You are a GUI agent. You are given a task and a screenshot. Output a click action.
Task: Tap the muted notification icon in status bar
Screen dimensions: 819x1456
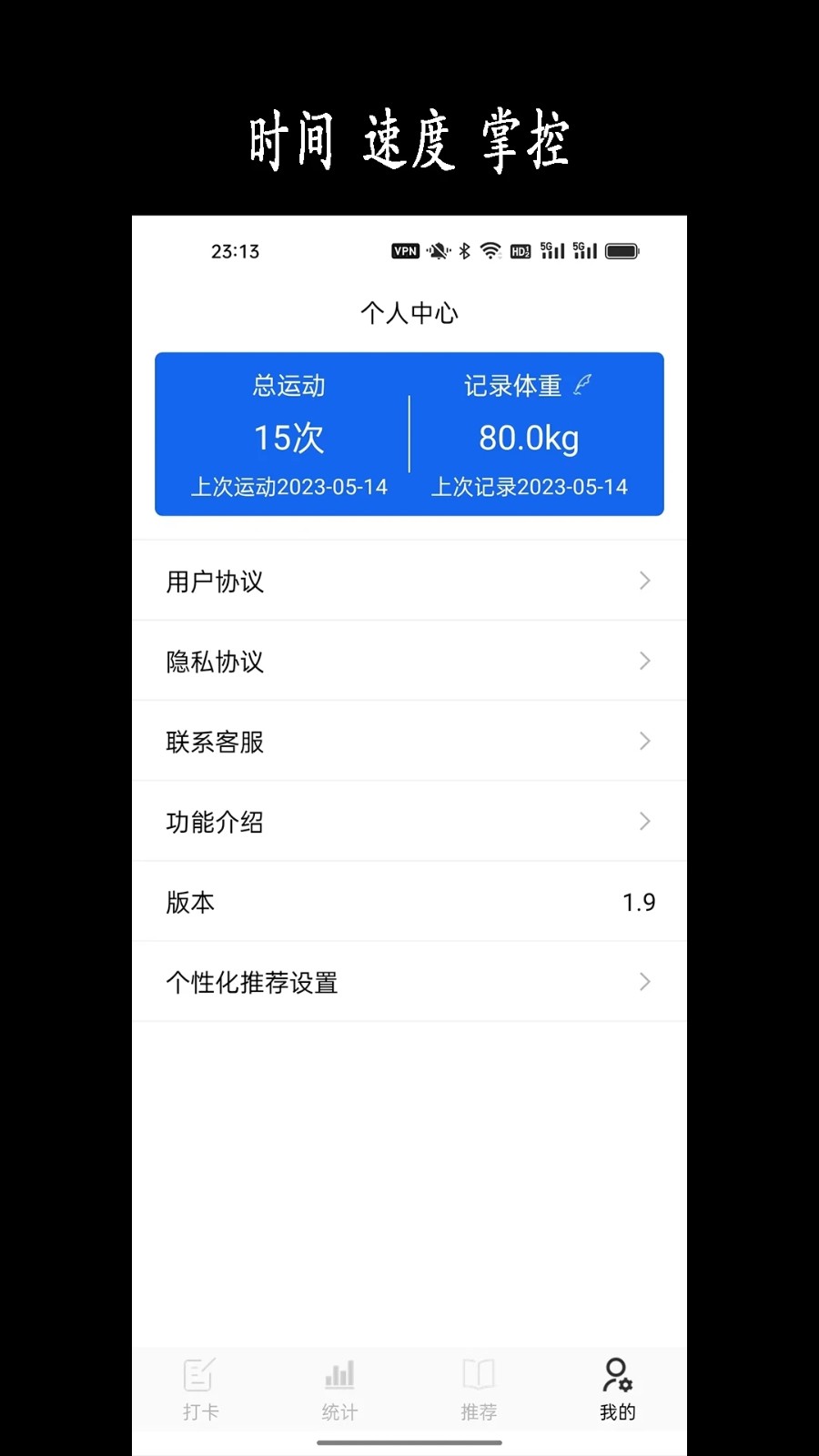438,251
